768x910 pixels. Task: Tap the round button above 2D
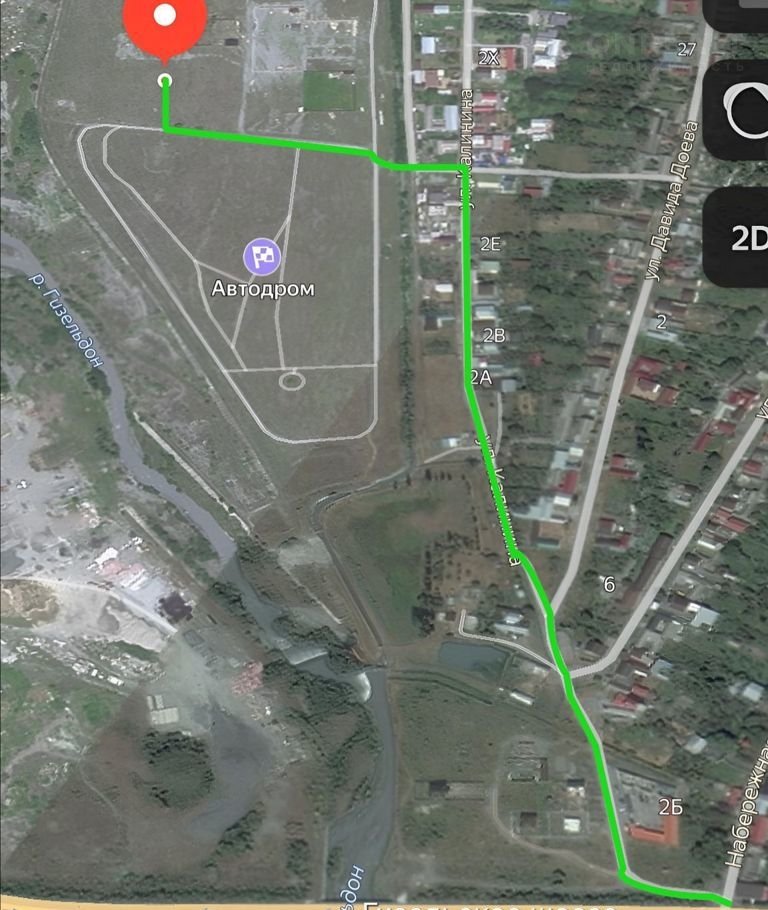coord(740,110)
